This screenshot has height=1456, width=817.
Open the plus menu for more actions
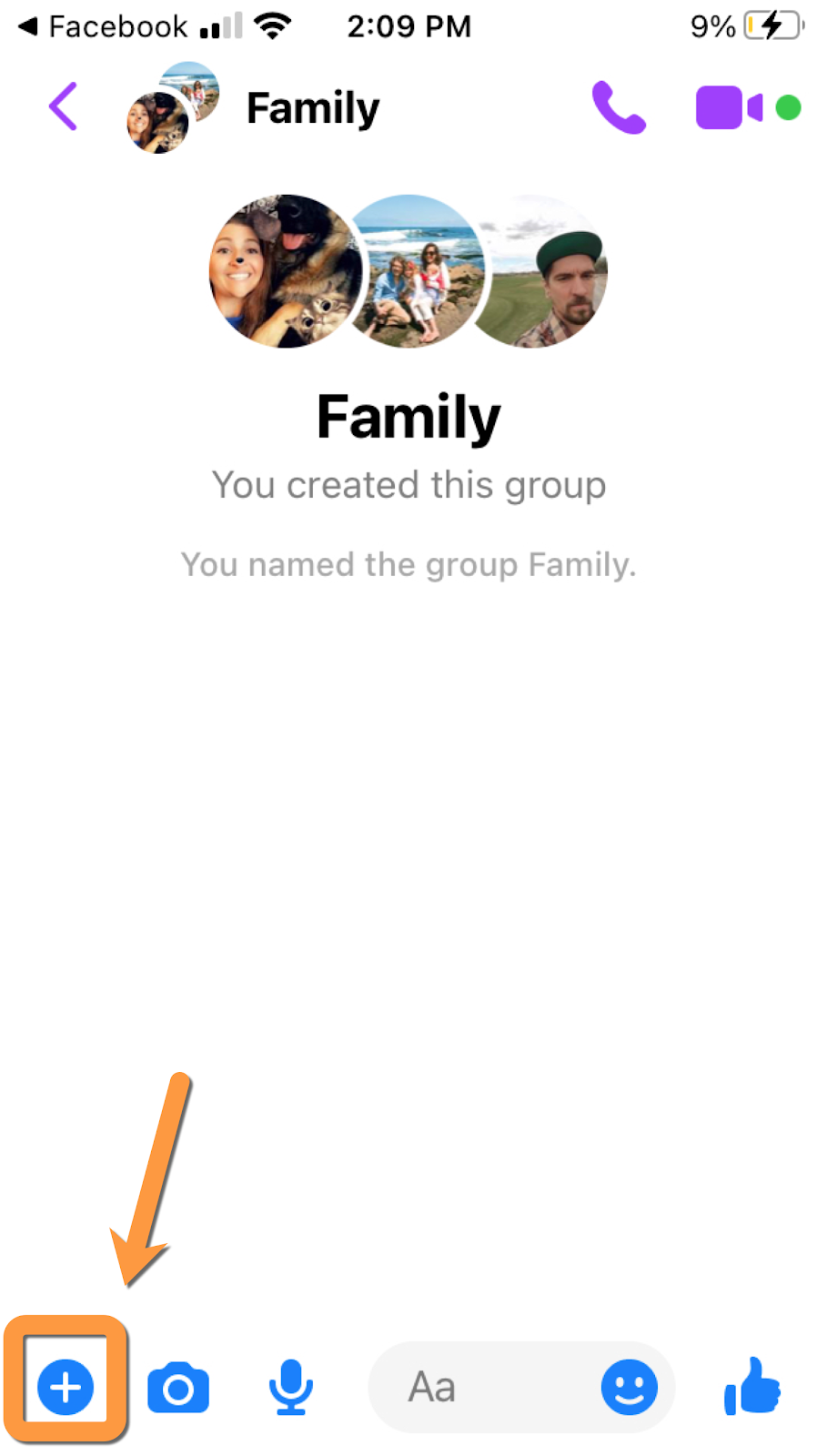(66, 1388)
